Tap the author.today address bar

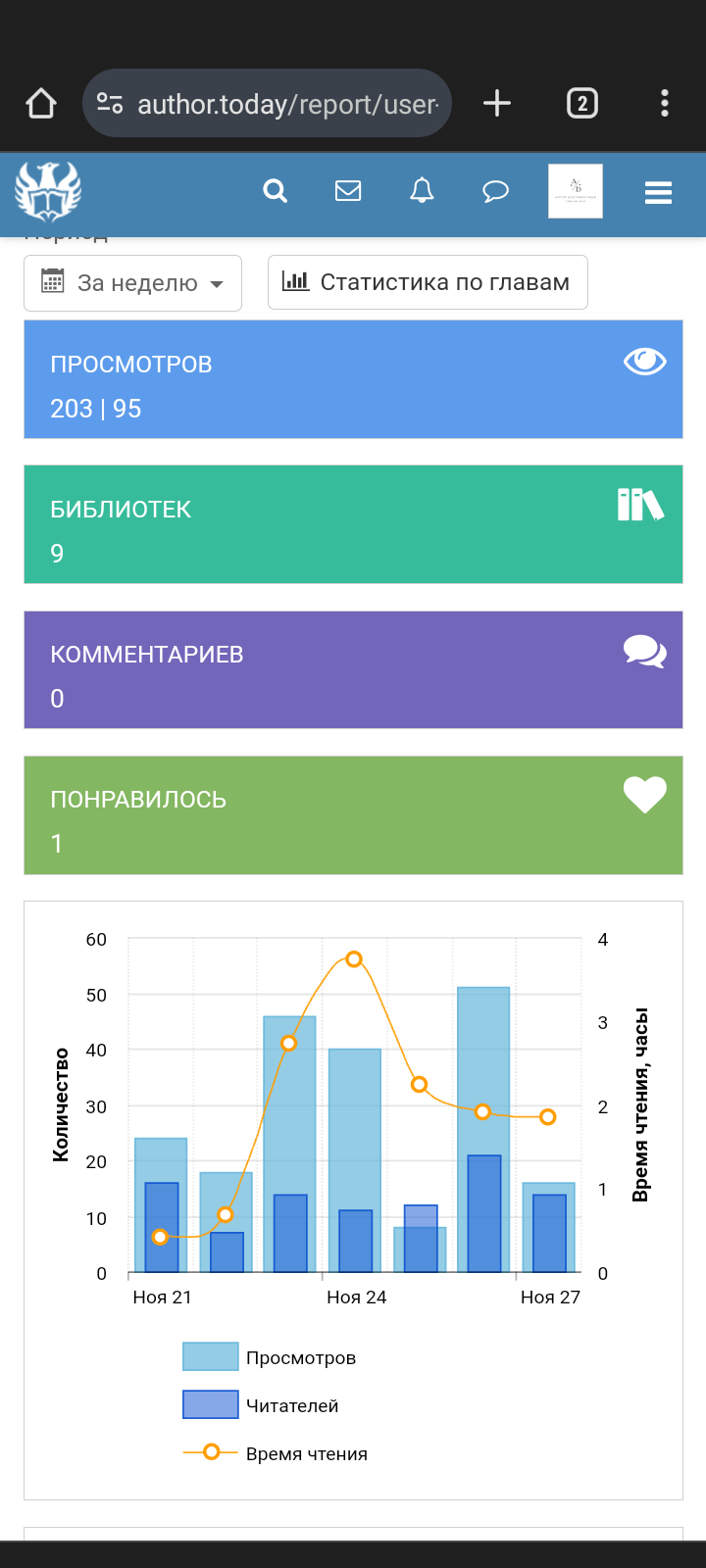tap(284, 104)
